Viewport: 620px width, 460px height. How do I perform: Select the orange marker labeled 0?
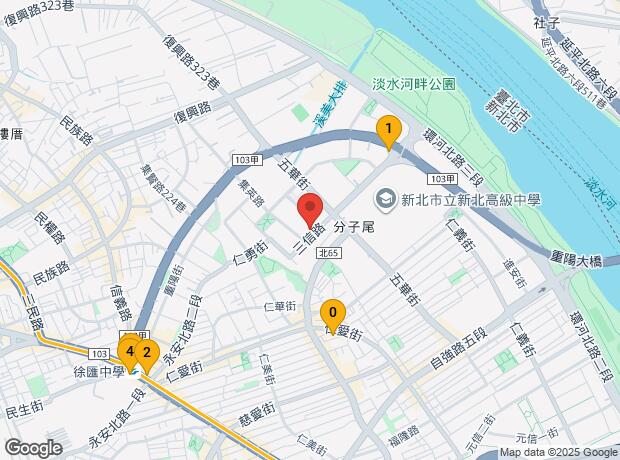[333, 316]
